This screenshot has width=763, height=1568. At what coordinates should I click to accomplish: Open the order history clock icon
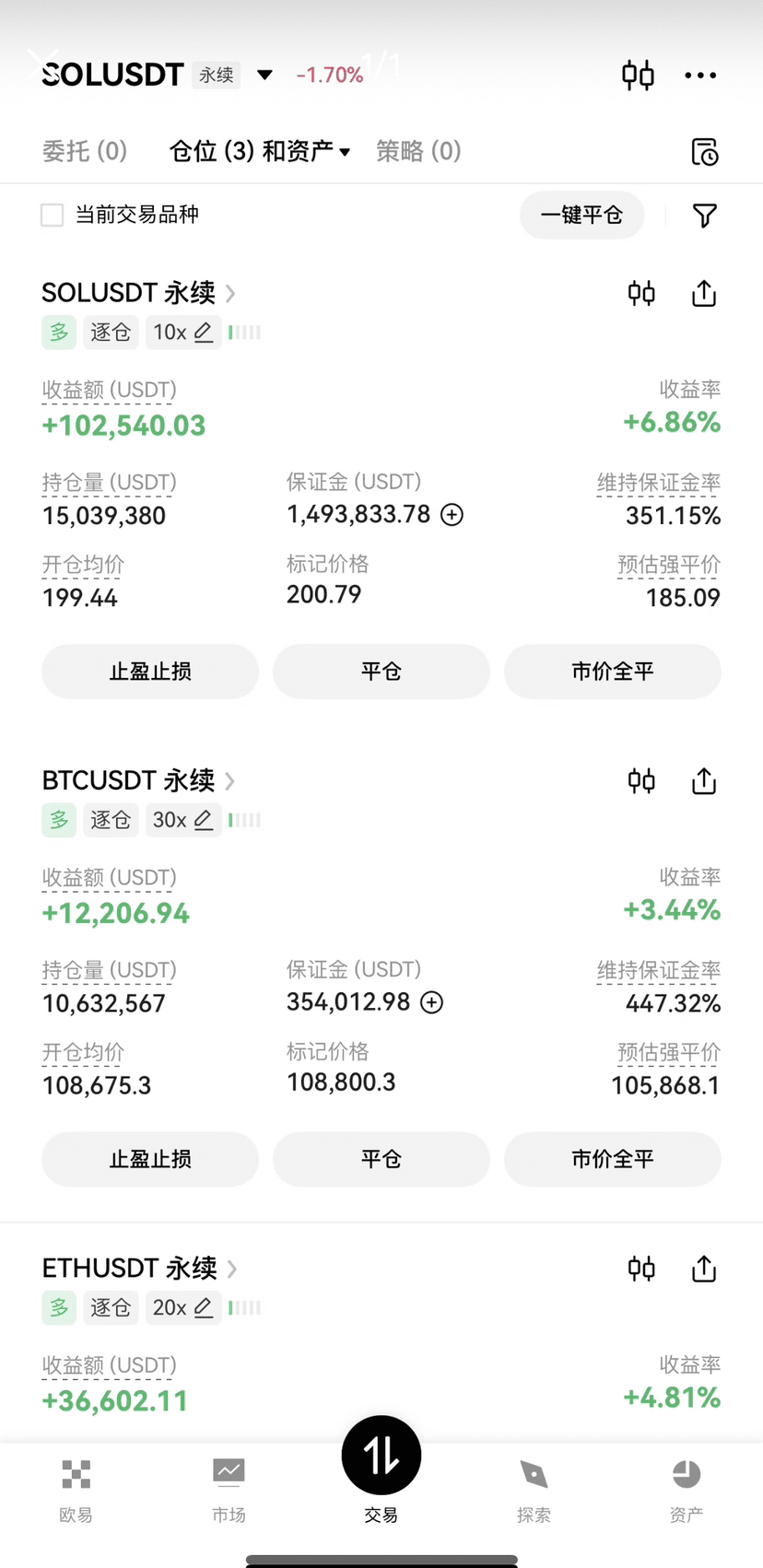(705, 152)
